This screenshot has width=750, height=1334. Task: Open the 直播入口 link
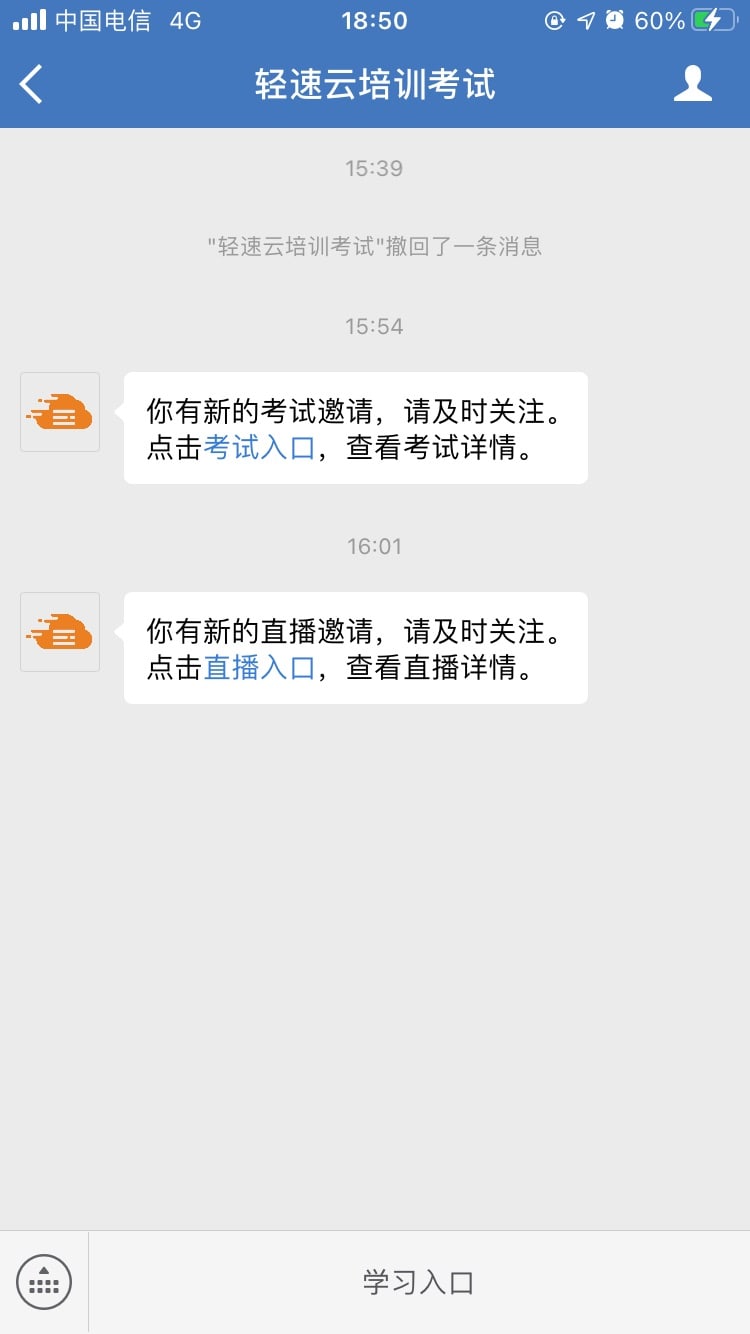tap(259, 667)
